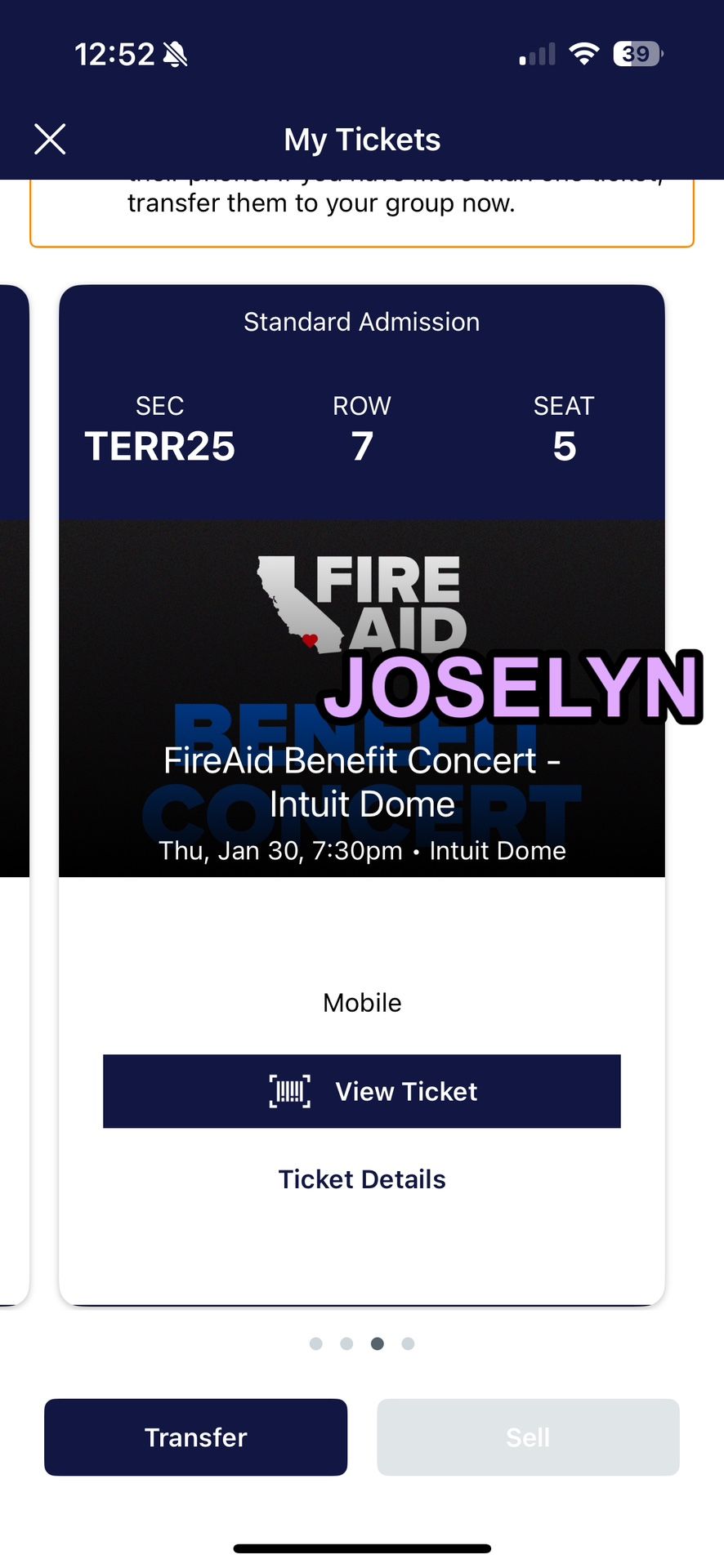Open View Ticket barcode button
724x1568 pixels.
[362, 1091]
